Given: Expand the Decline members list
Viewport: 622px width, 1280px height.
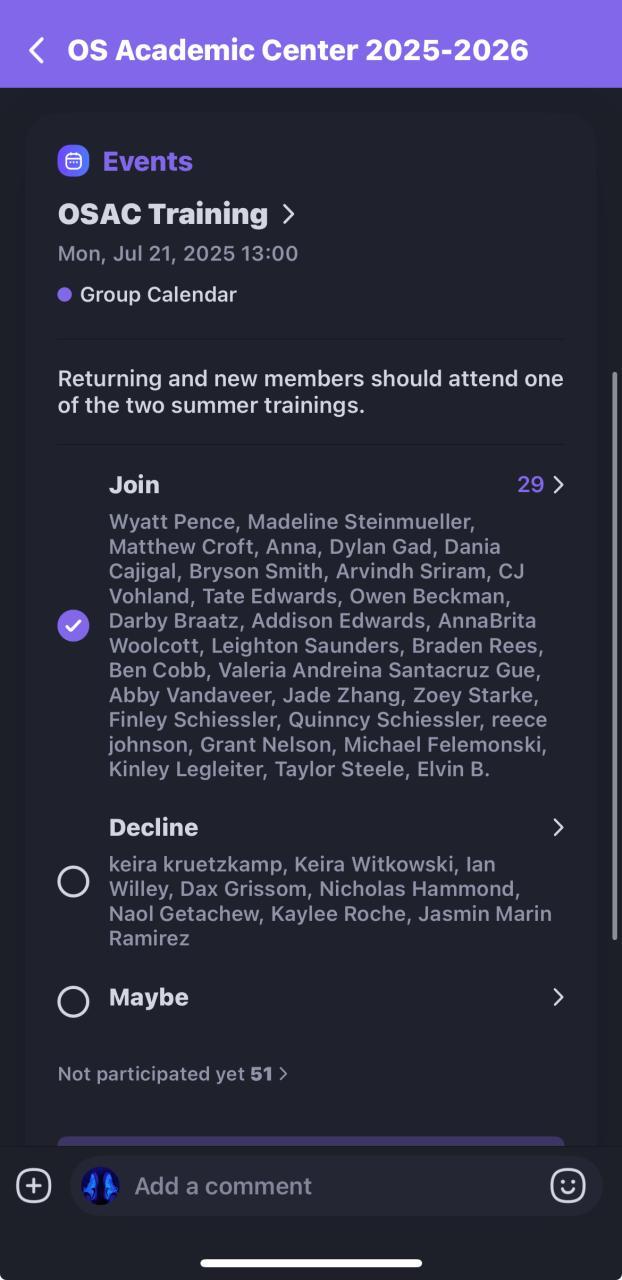Looking at the screenshot, I should (558, 828).
